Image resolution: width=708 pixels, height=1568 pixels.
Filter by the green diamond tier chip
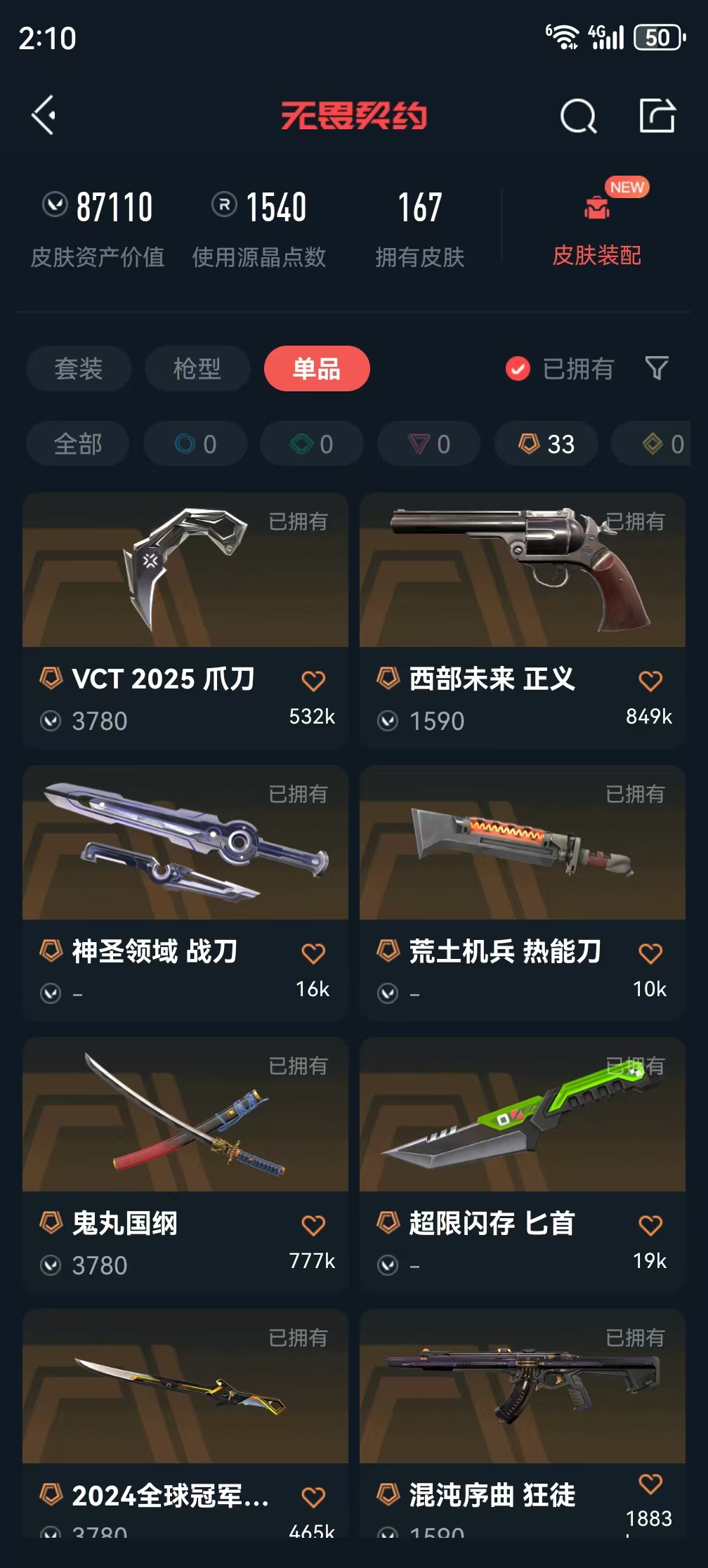pos(312,444)
